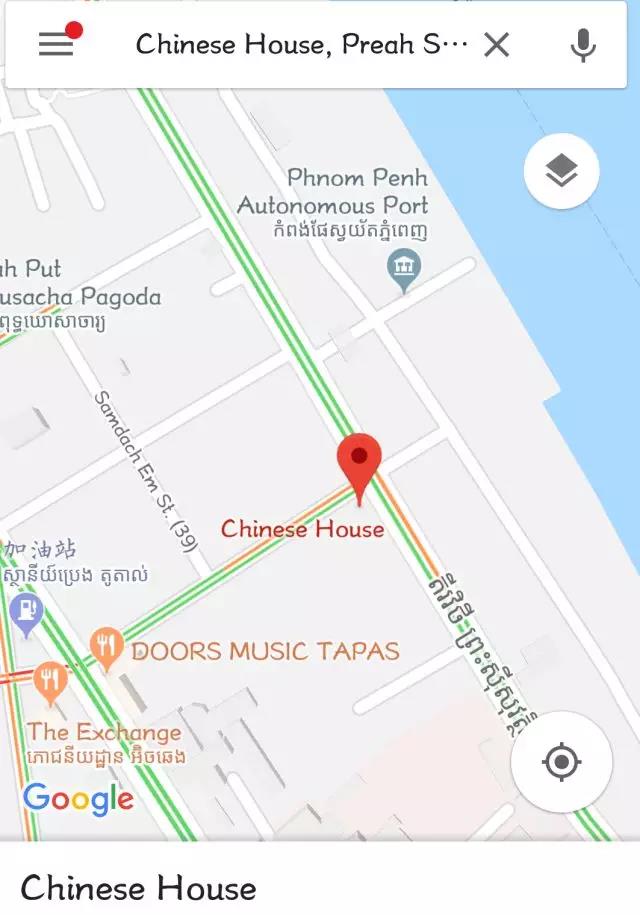The height and width of the screenshot is (915, 640).
Task: Open the map layers button
Action: (x=562, y=171)
